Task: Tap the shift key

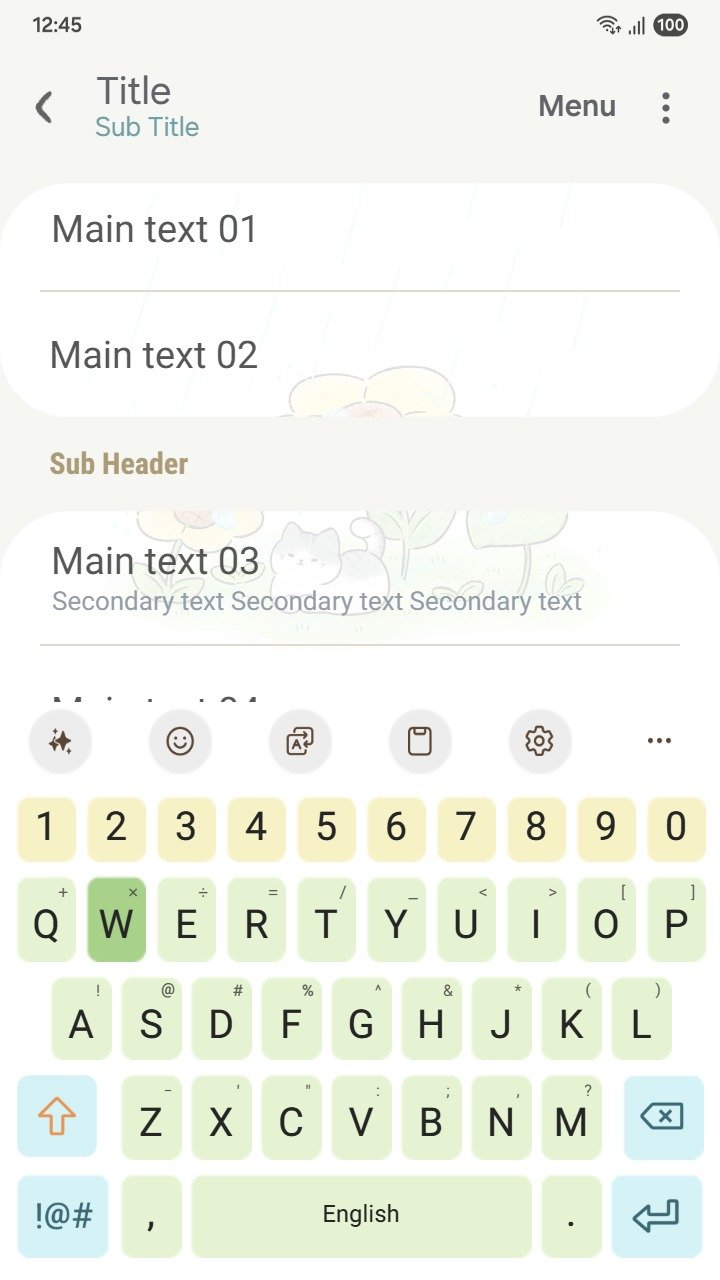Action: pos(57,1116)
